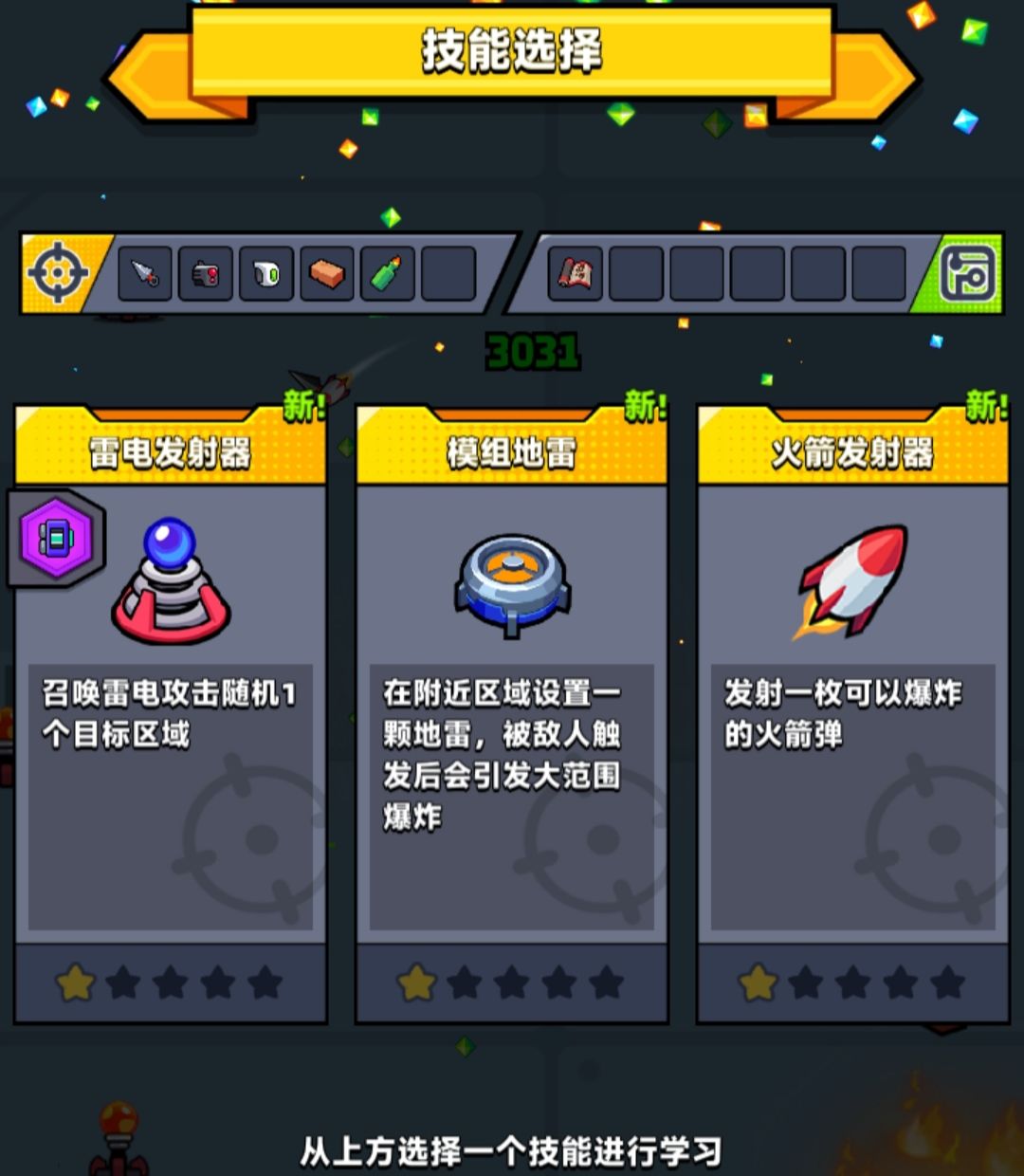Select the green lighter item icon
1024x1176 pixels.
(x=389, y=274)
